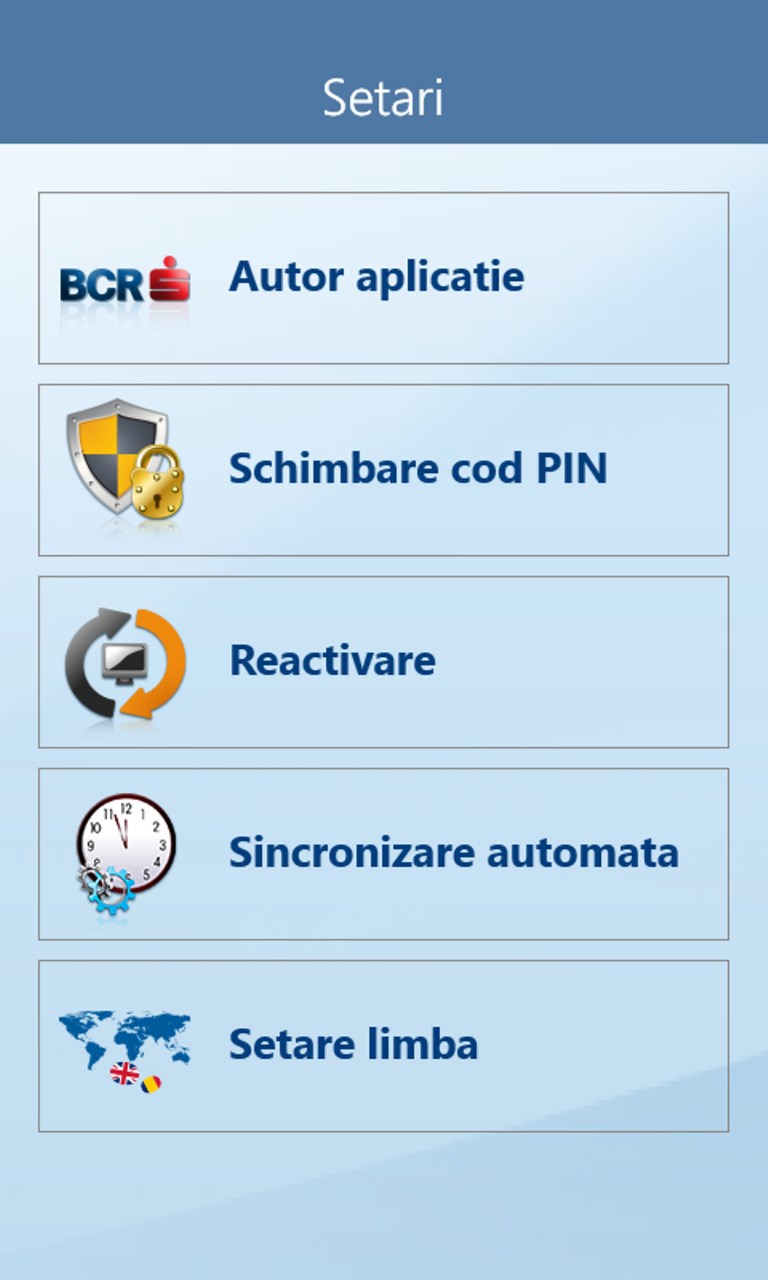Click the Setare limba text label
Image resolution: width=768 pixels, height=1280 pixels.
click(x=353, y=1044)
